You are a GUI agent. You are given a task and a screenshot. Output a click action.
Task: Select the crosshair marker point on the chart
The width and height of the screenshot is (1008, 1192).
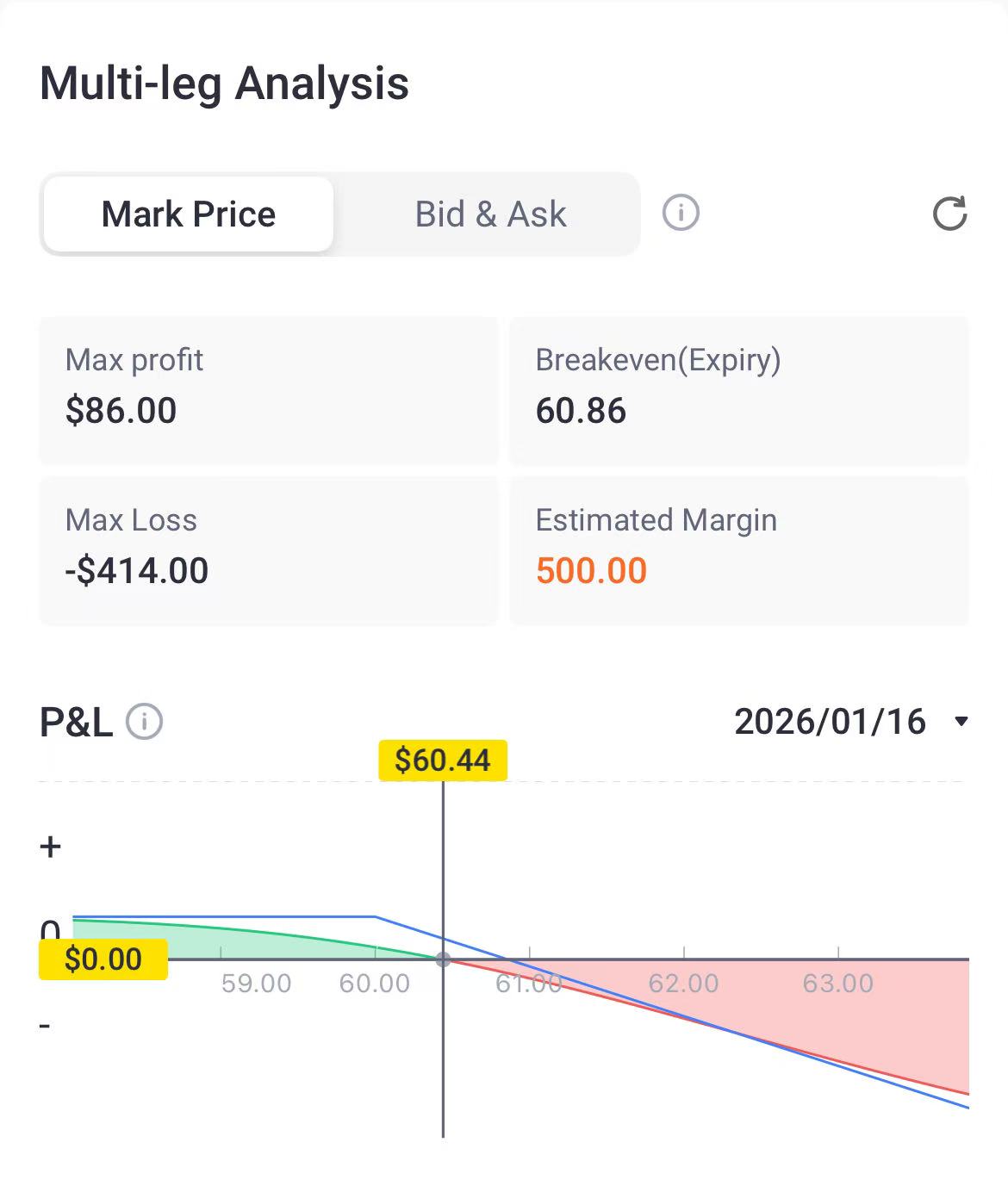point(444,959)
